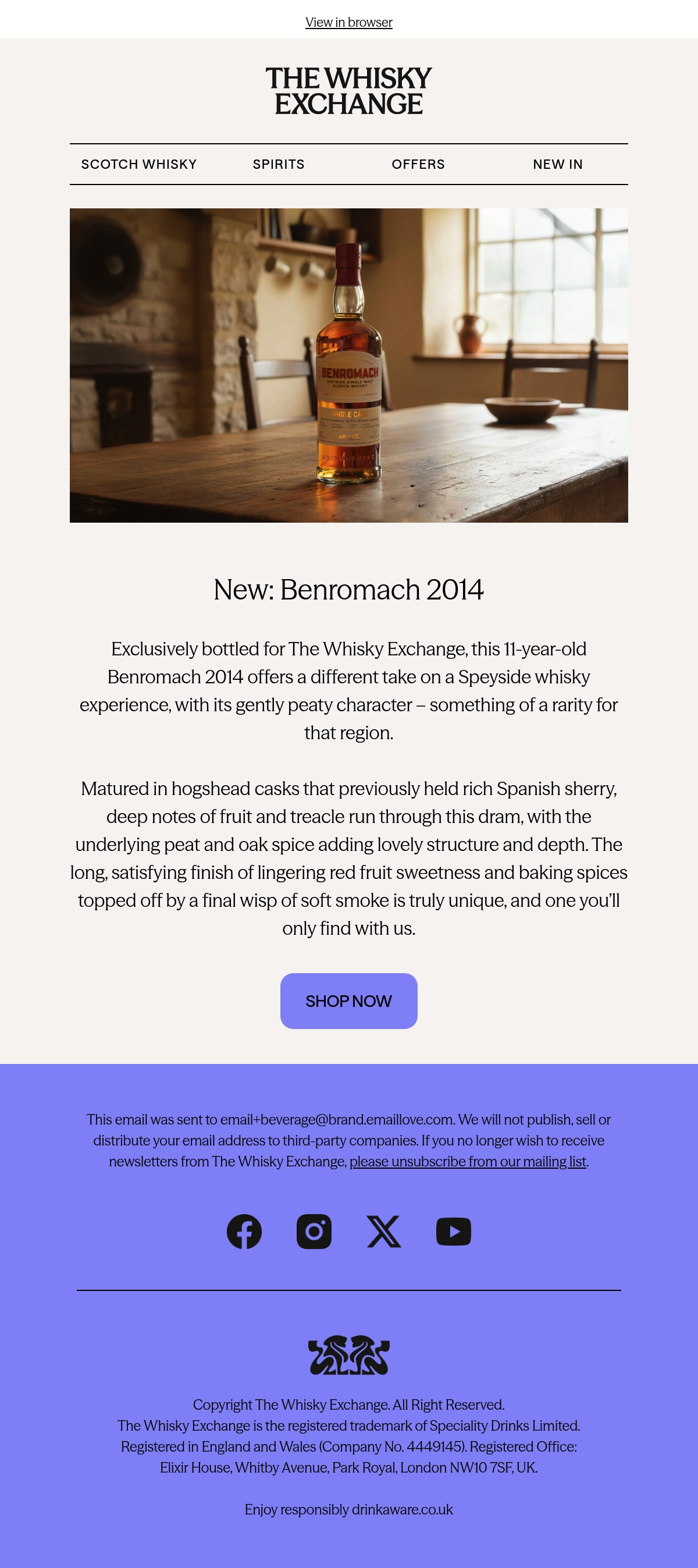Open the Benromach bottle hero image
Image resolution: width=698 pixels, height=1568 pixels.
[348, 365]
